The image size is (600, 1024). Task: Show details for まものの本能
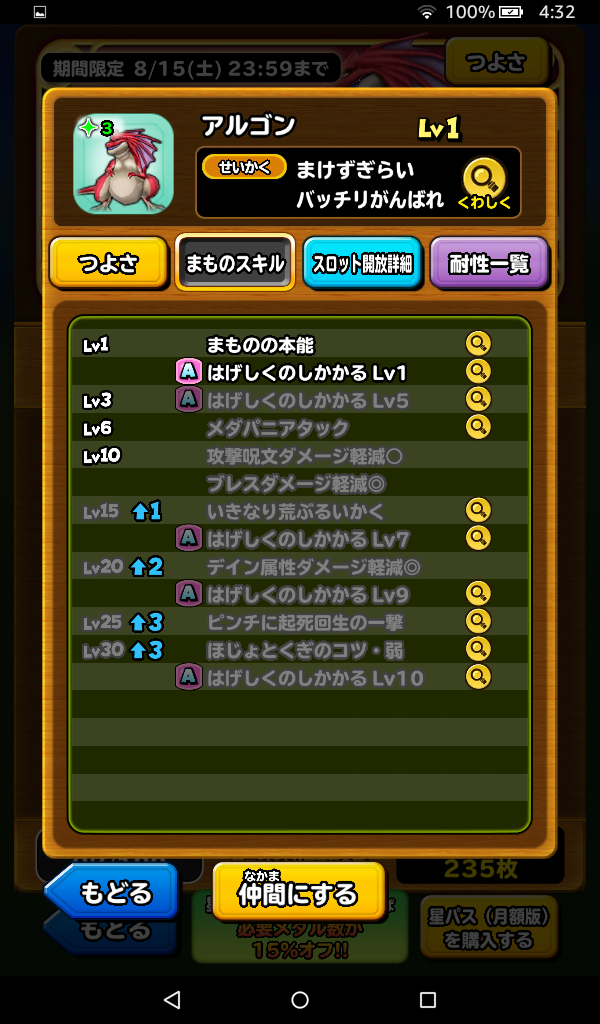(x=479, y=345)
